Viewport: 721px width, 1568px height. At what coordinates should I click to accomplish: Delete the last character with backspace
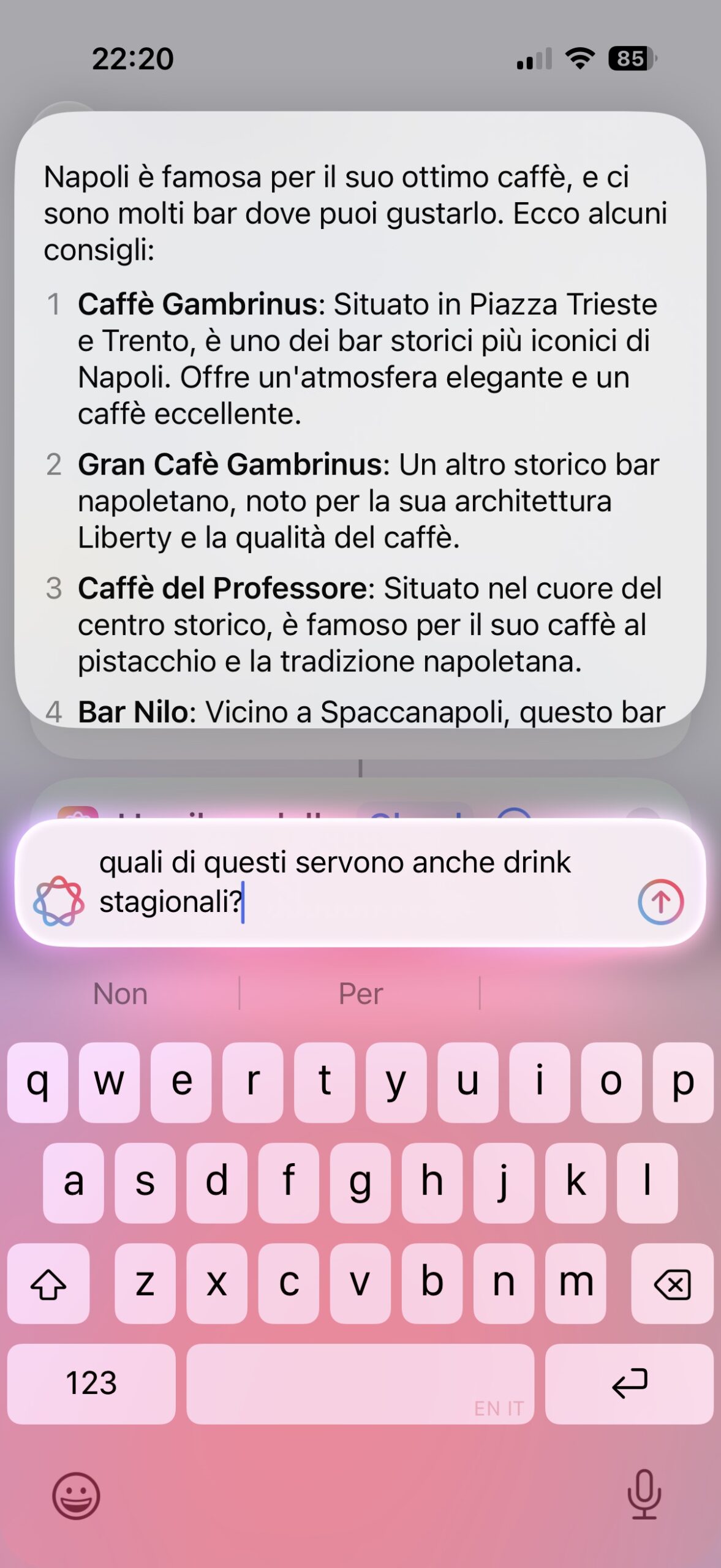[672, 1284]
